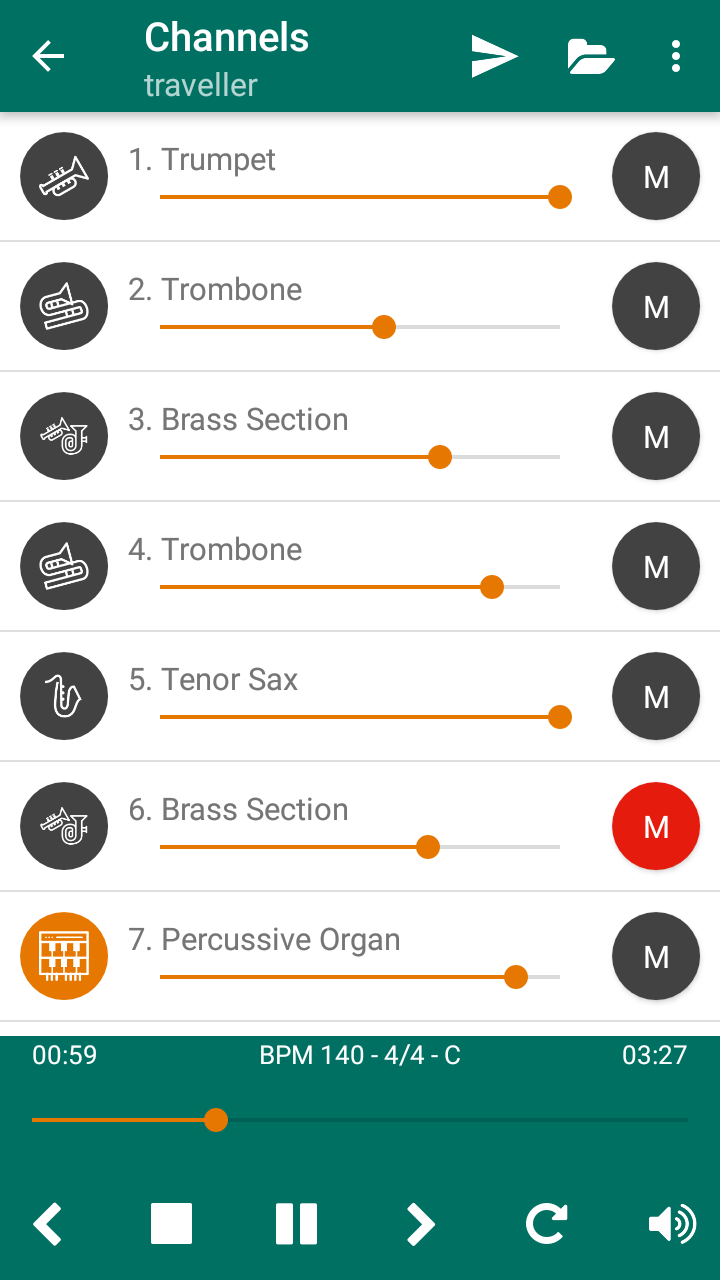Screen dimensions: 720x1280
Task: Click the send/share arrow in the toolbar
Action: 492,56
